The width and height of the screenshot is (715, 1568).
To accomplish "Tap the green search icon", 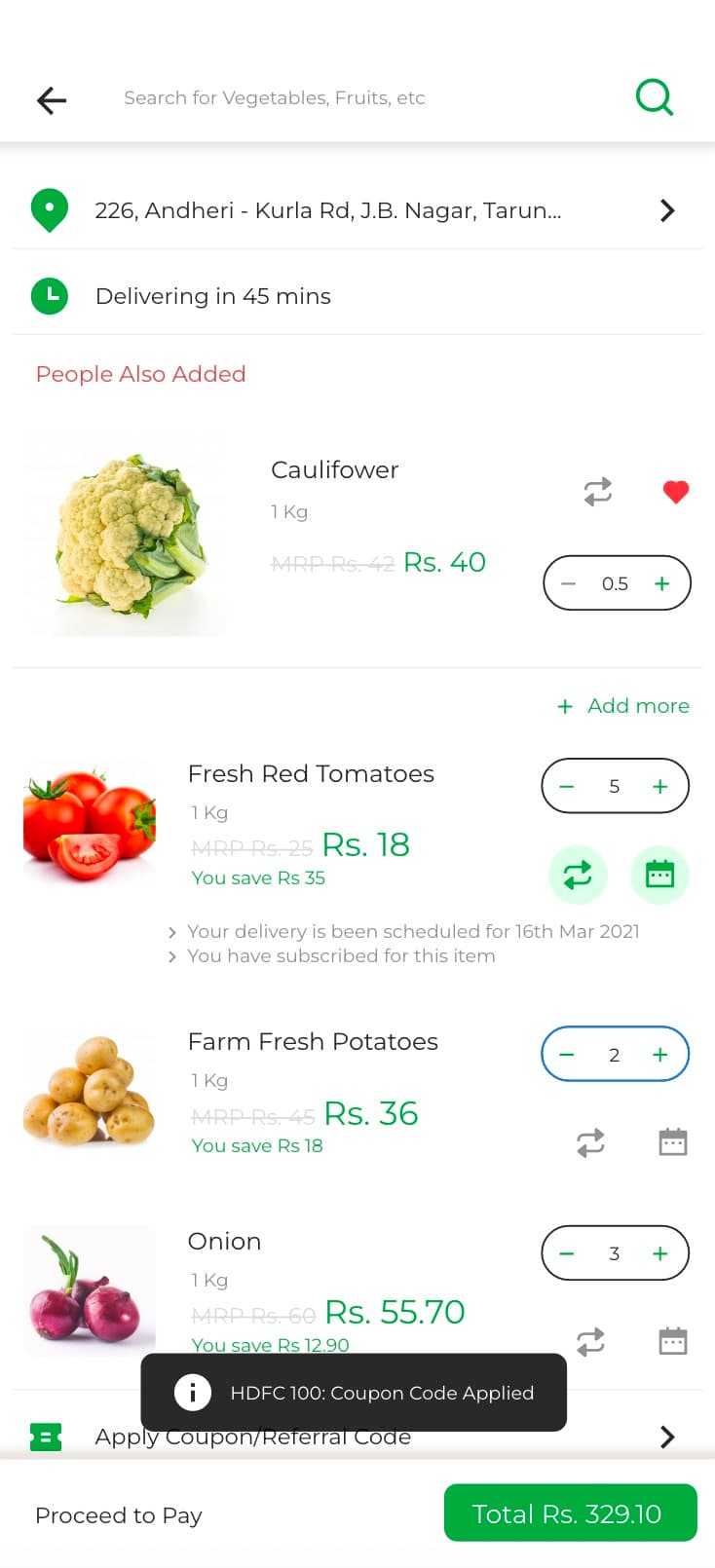I will click(x=655, y=97).
